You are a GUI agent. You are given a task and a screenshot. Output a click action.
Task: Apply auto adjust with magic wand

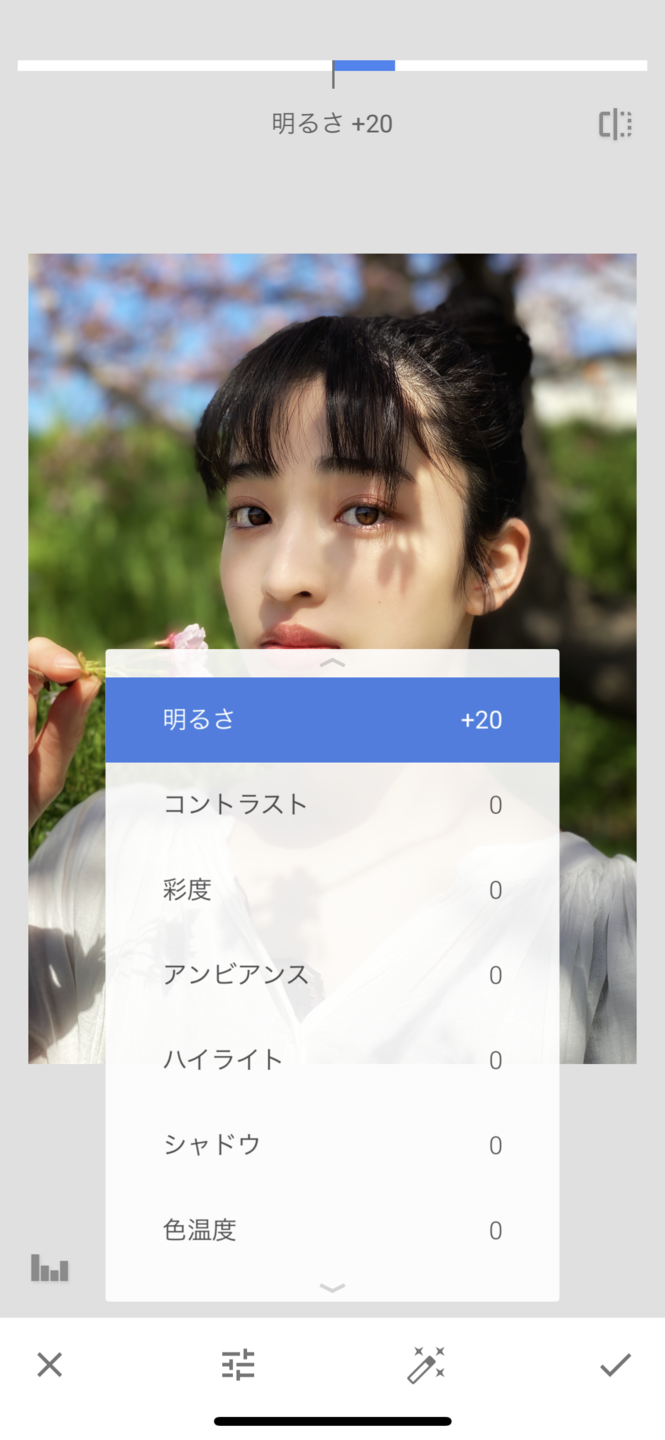point(426,1364)
